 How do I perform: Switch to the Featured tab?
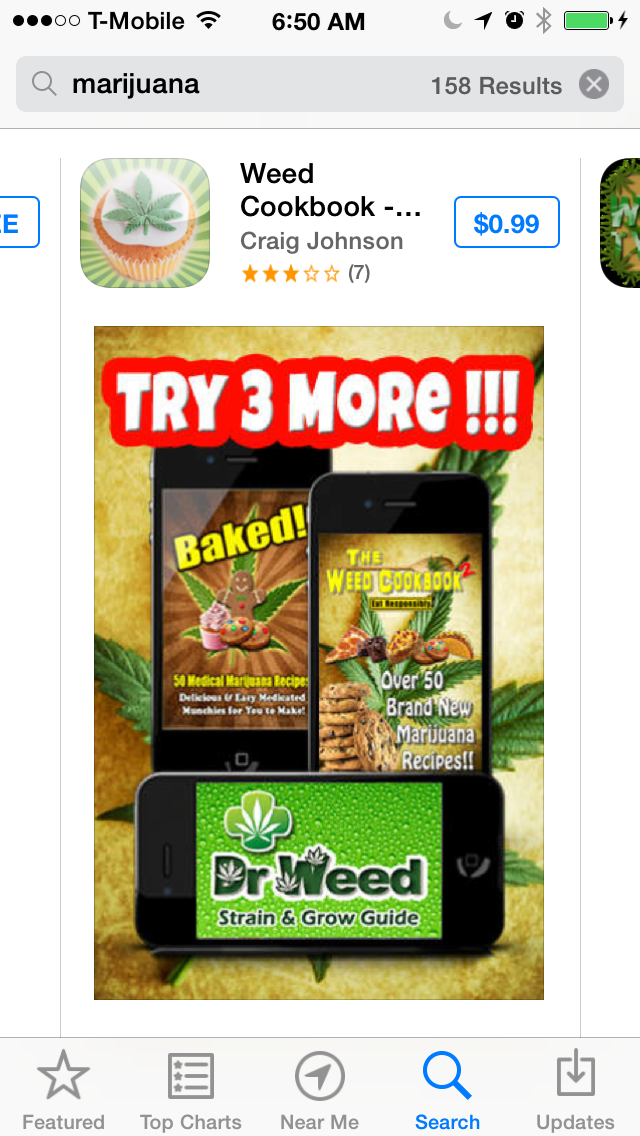pyautogui.click(x=63, y=1090)
